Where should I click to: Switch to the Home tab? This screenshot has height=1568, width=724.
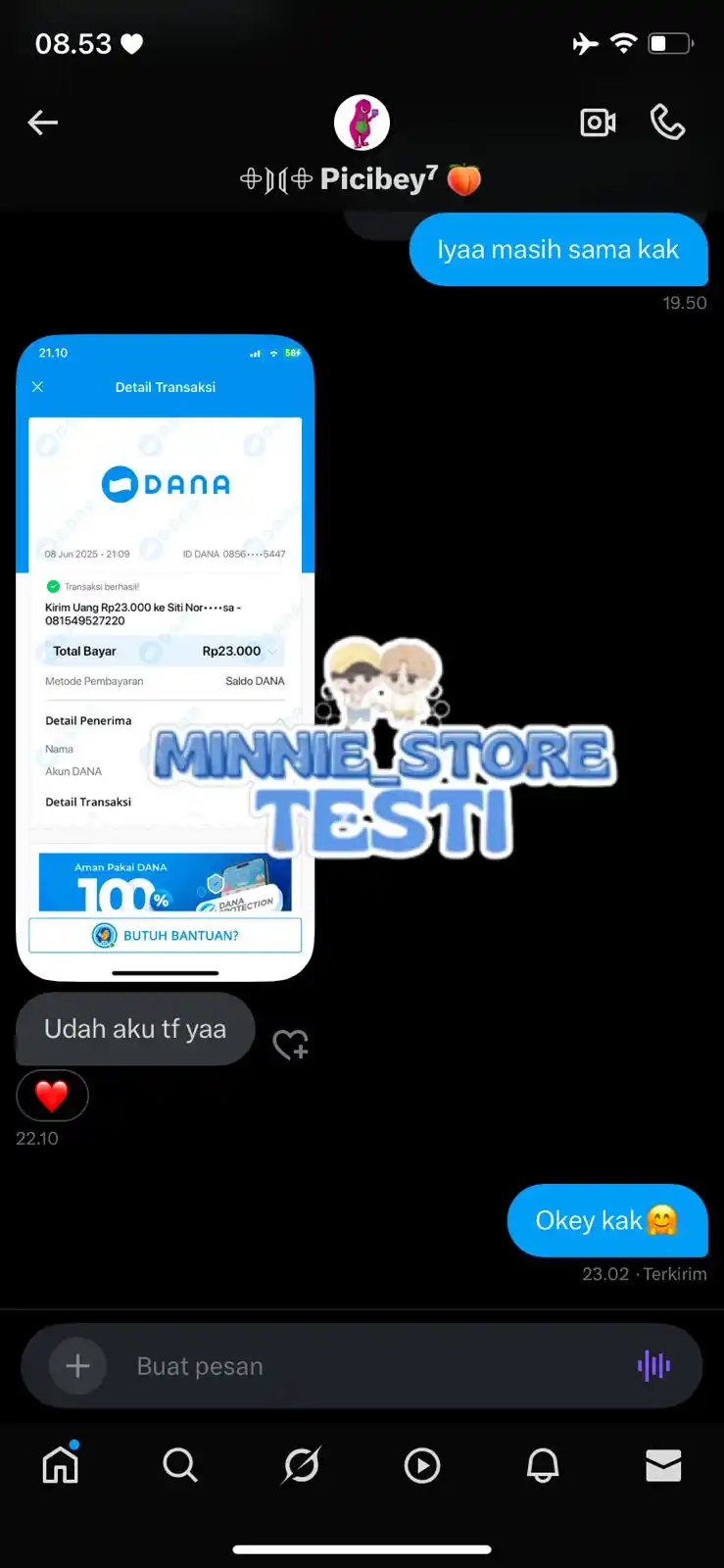click(x=61, y=1465)
